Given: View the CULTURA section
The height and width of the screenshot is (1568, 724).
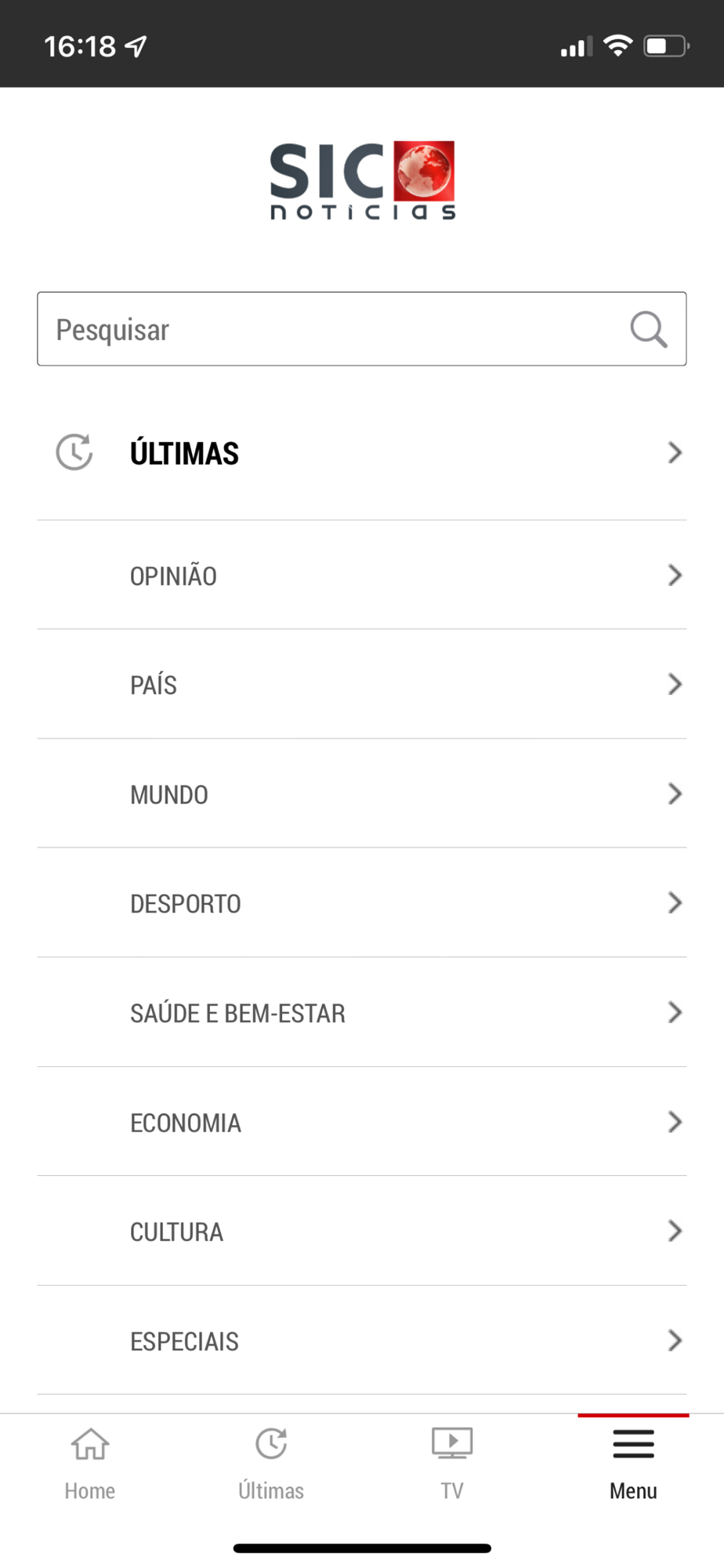Looking at the screenshot, I should click(x=361, y=1232).
